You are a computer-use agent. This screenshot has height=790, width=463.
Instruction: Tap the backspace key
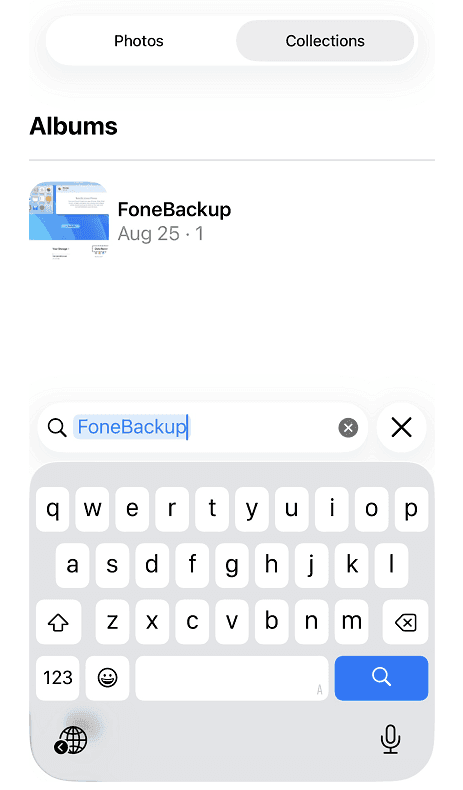click(406, 622)
